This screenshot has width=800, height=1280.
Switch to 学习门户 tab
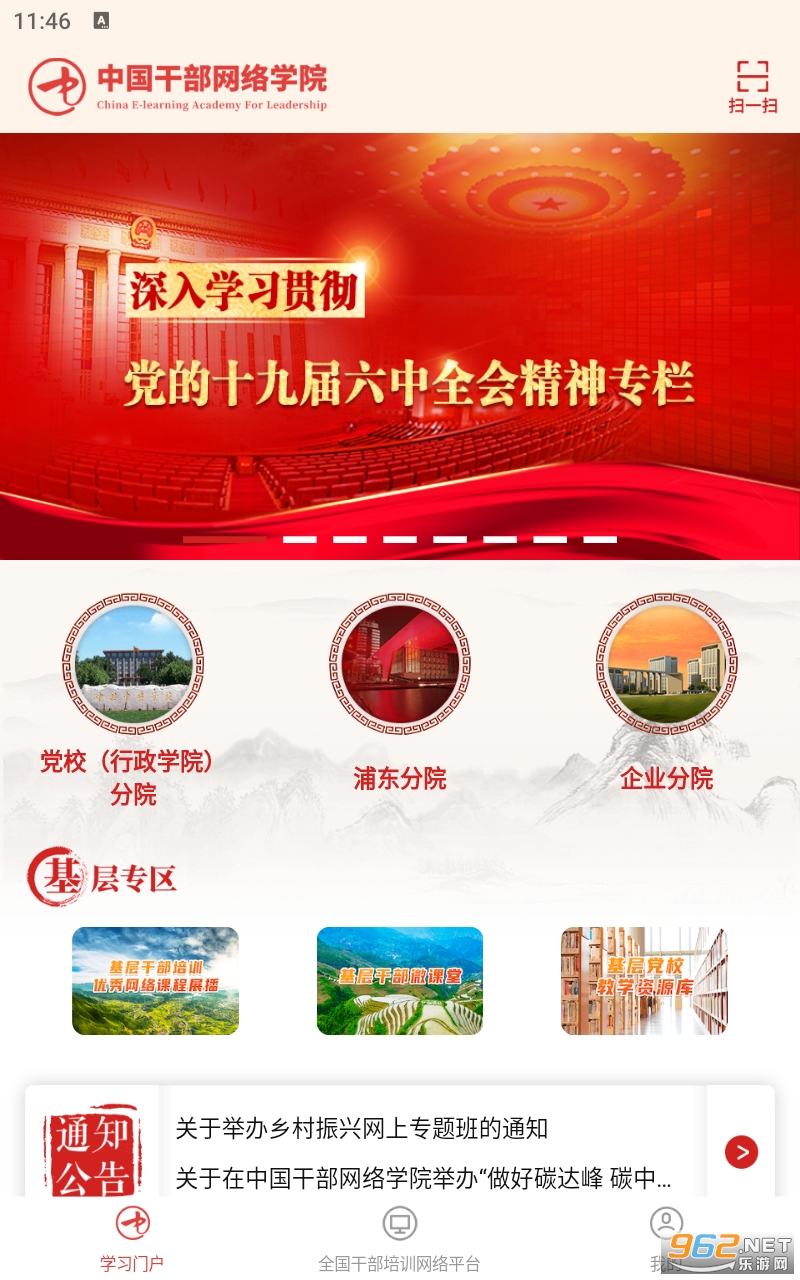(x=132, y=1238)
